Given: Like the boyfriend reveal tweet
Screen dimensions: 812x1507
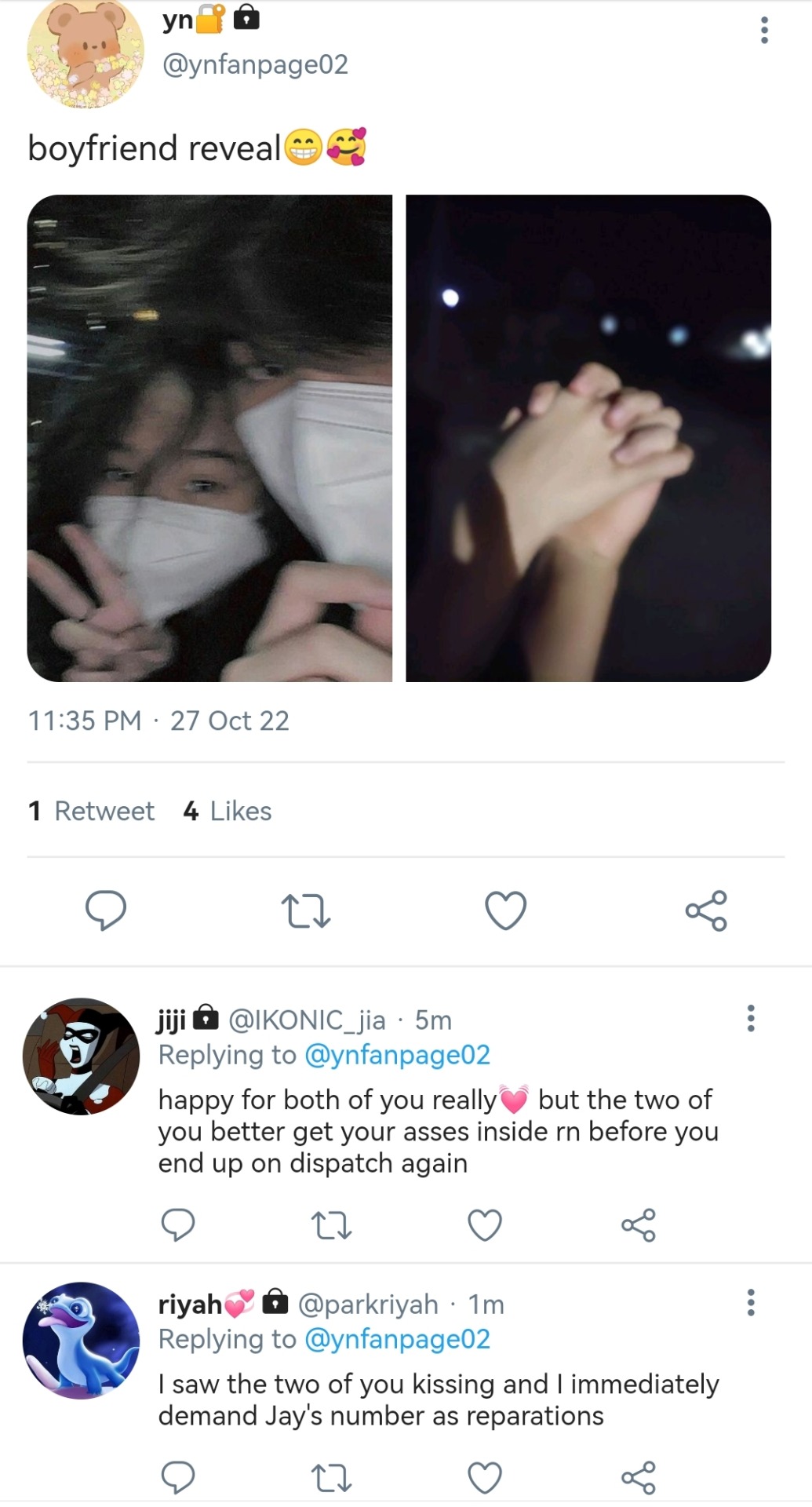Looking at the screenshot, I should pos(505,910).
